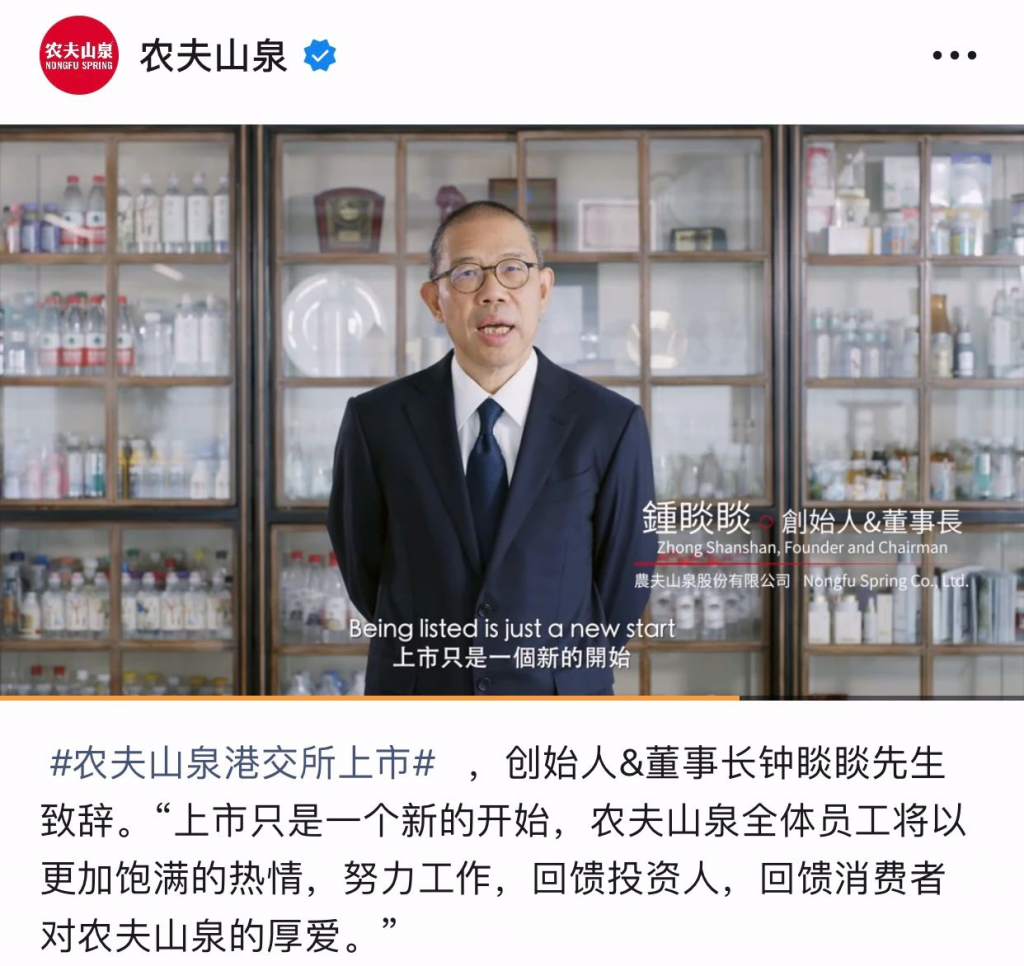Open the post's three-dot overflow menu
The height and width of the screenshot is (966, 1024).
tap(953, 56)
